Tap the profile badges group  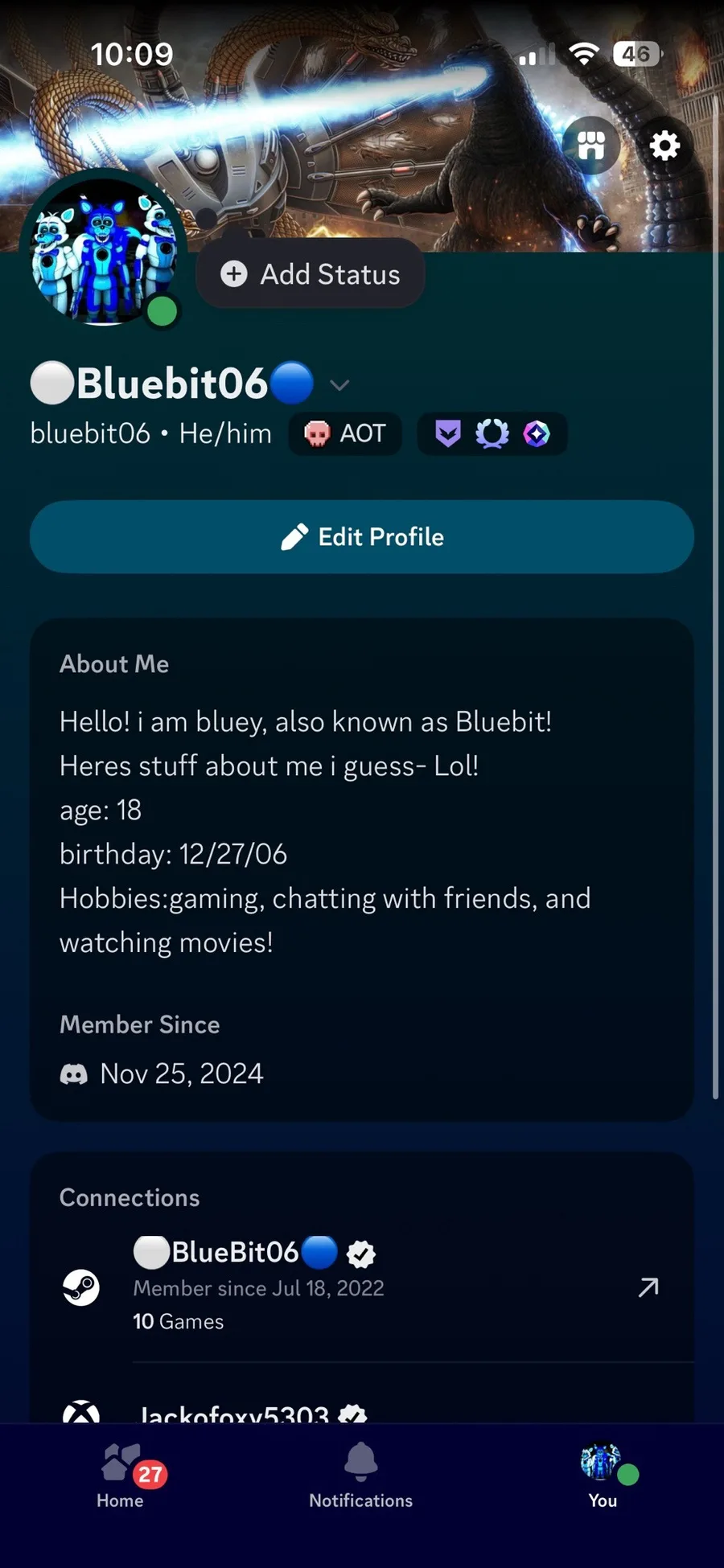pyautogui.click(x=492, y=433)
